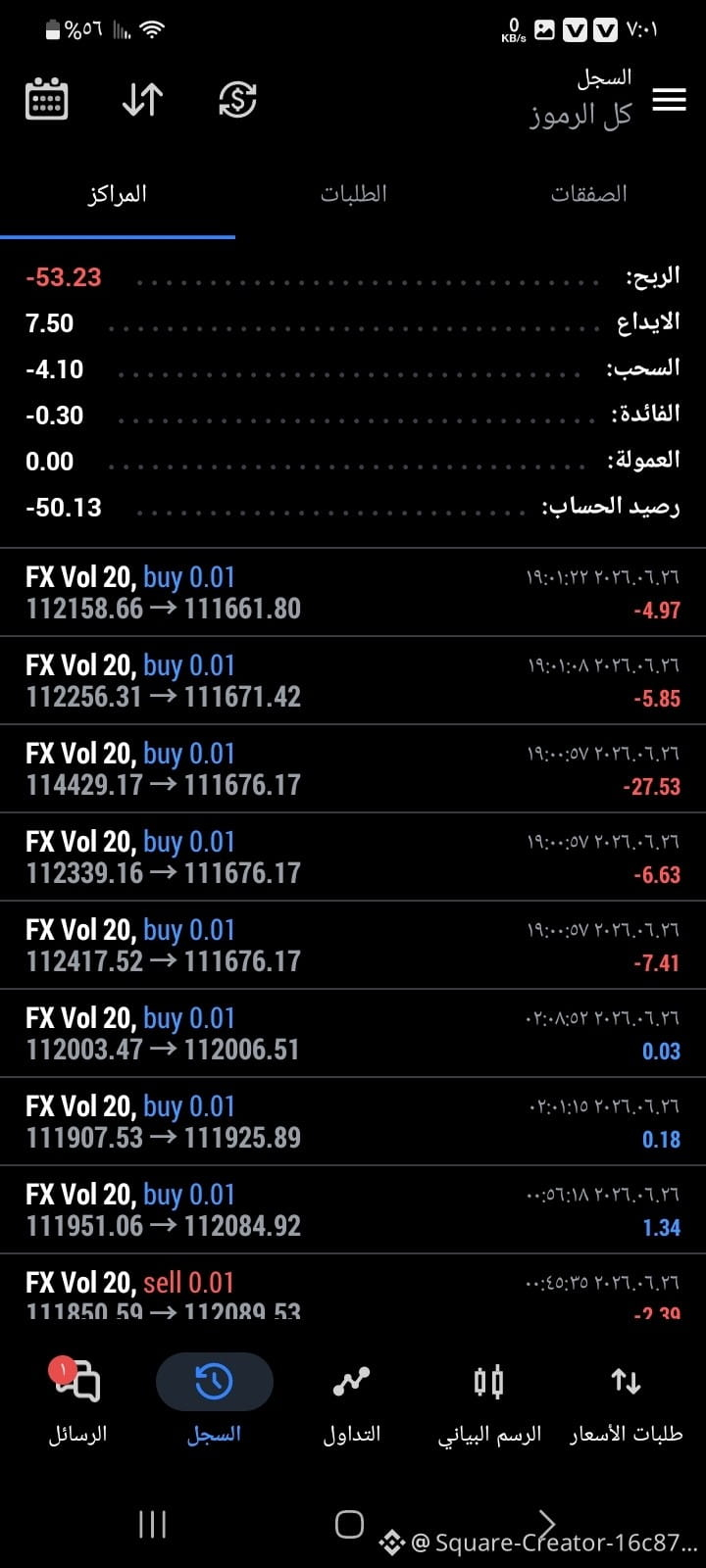
Task: Go to the system home button
Action: (x=349, y=1524)
